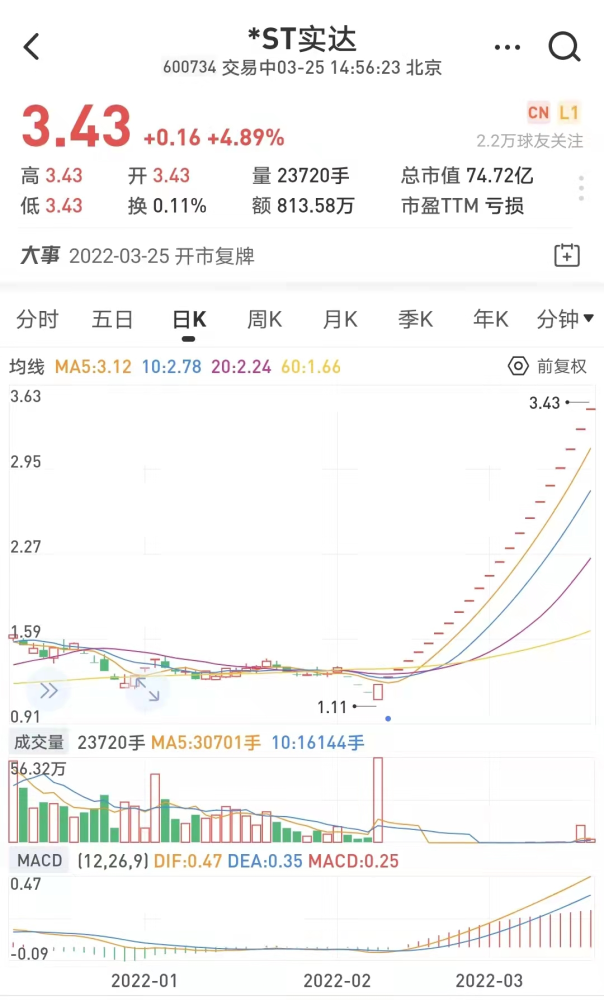The height and width of the screenshot is (1000, 604).
Task: Expand chart with the diagonal arrows icon
Action: click(148, 689)
